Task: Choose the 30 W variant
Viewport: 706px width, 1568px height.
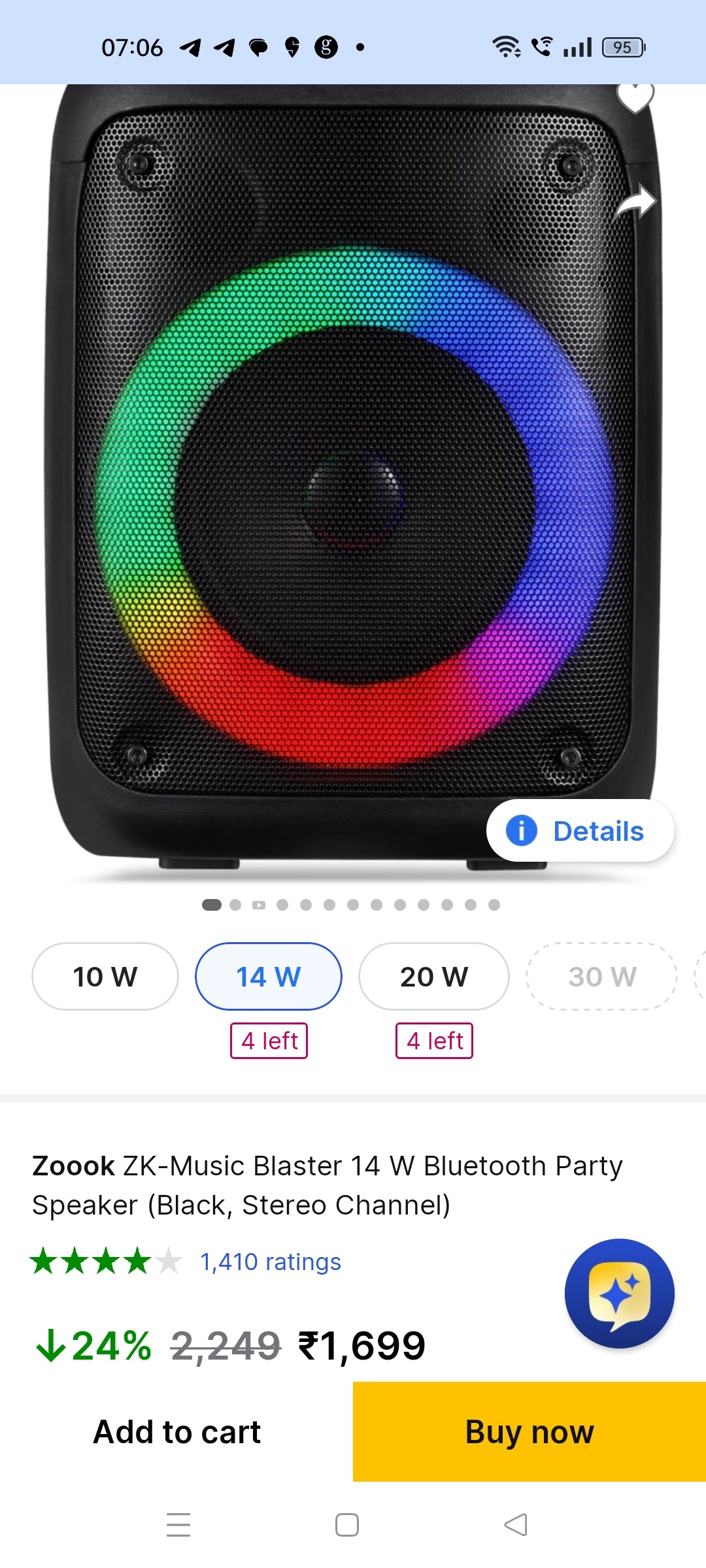Action: [x=601, y=977]
